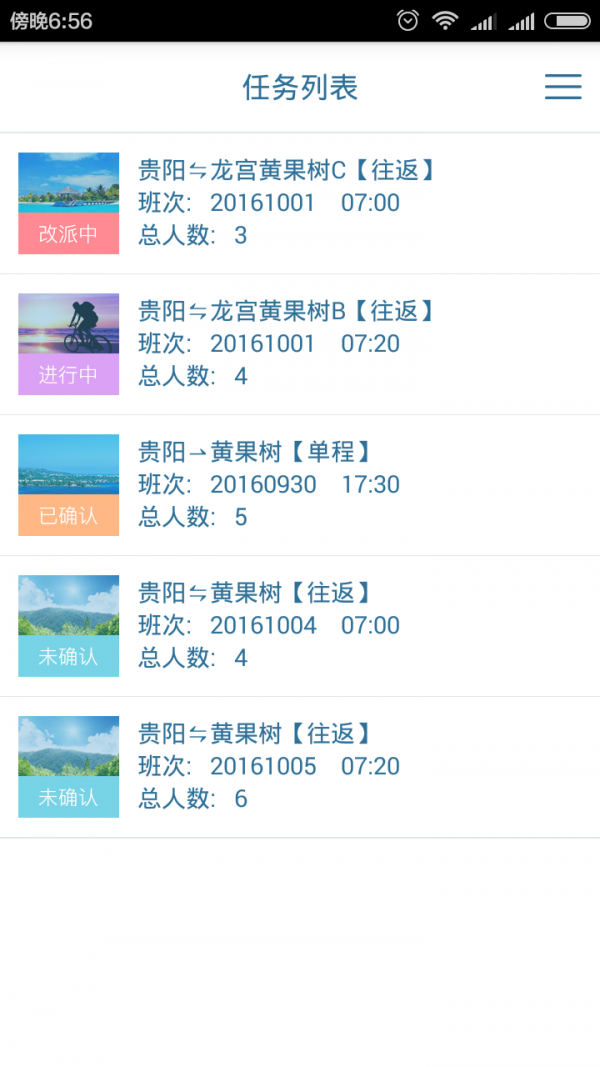Open the 贵阳⇋龙宫黄果树C task
Viewport: 600px width, 1067px height.
coord(300,203)
